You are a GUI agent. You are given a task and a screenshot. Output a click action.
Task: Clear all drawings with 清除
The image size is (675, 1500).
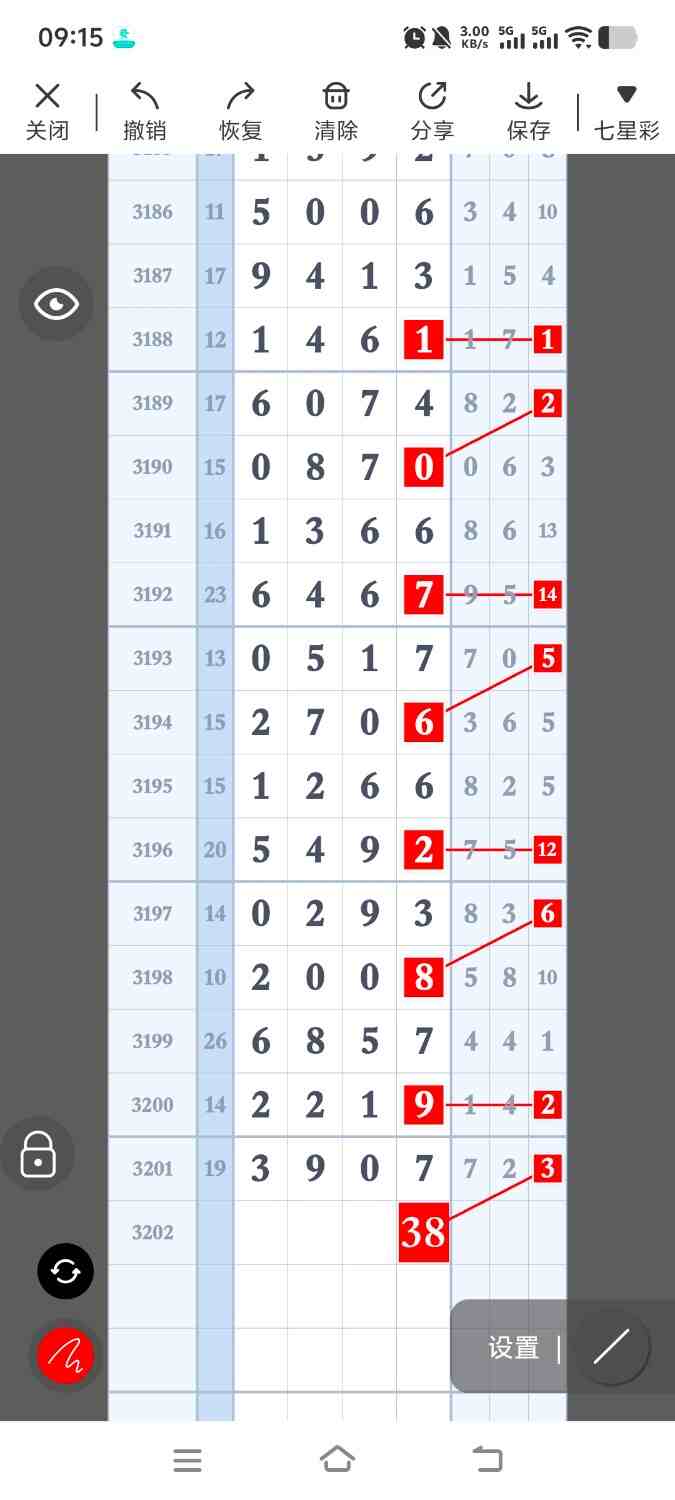(336, 112)
